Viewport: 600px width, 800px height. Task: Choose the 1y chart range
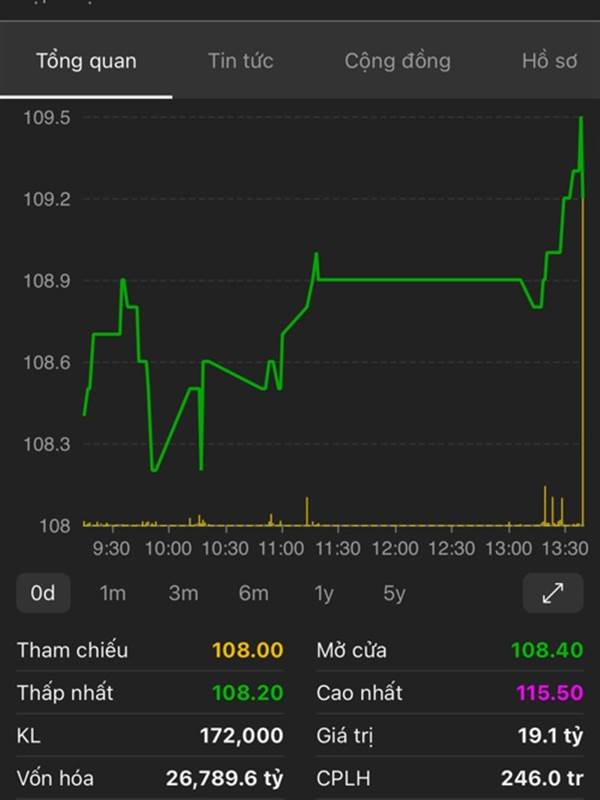324,593
